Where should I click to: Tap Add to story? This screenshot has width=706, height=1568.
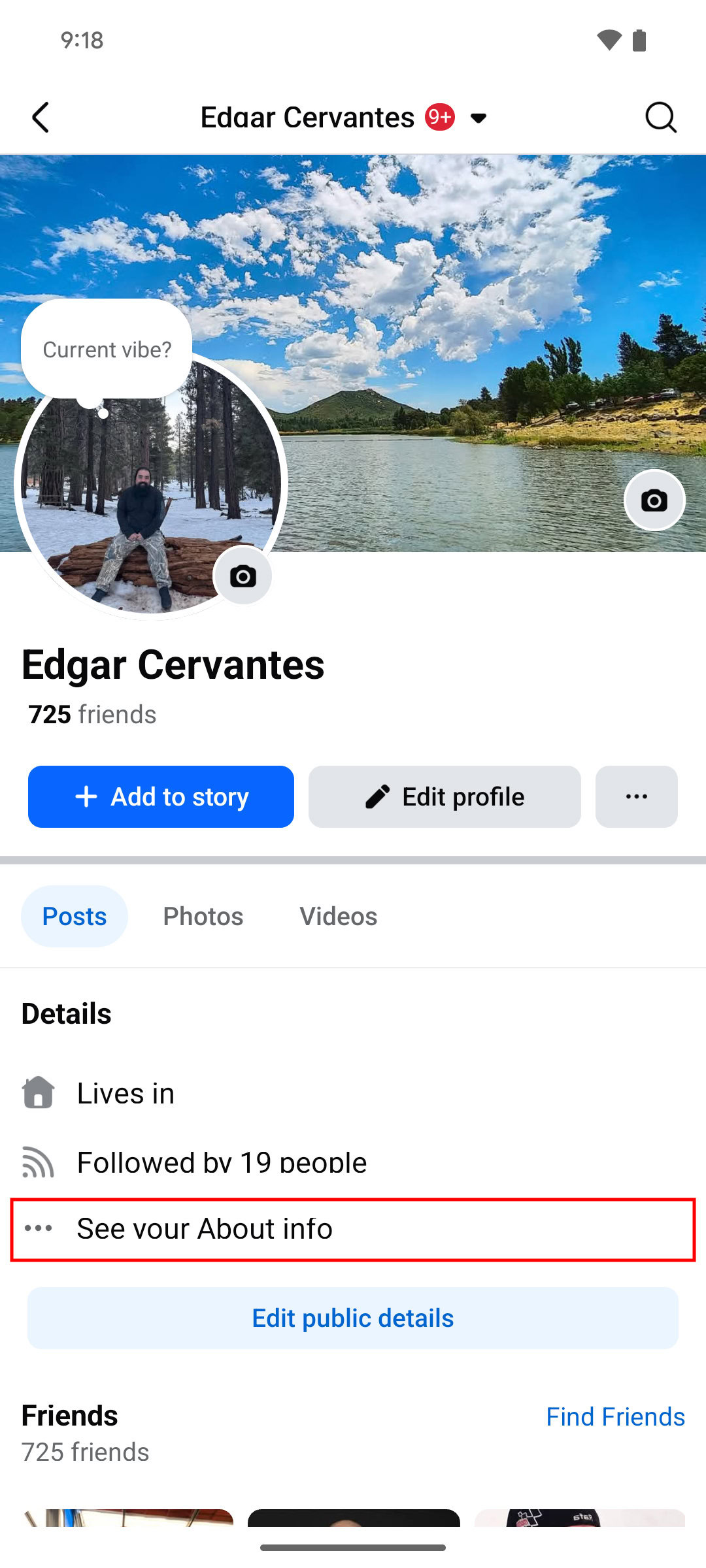[x=161, y=796]
